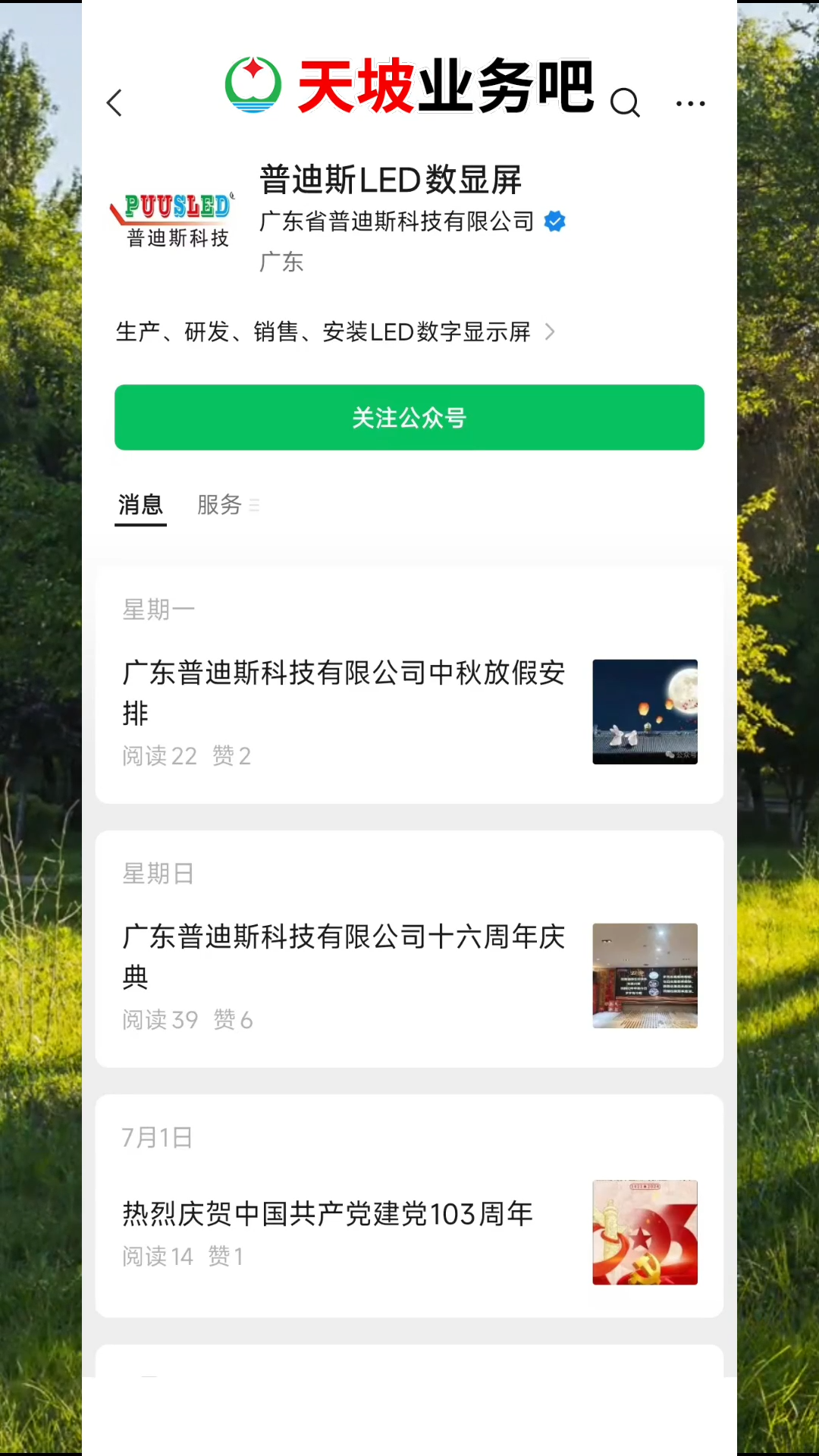819x1456 pixels.
Task: Open the 十六周年庆典 article
Action: [x=344, y=955]
